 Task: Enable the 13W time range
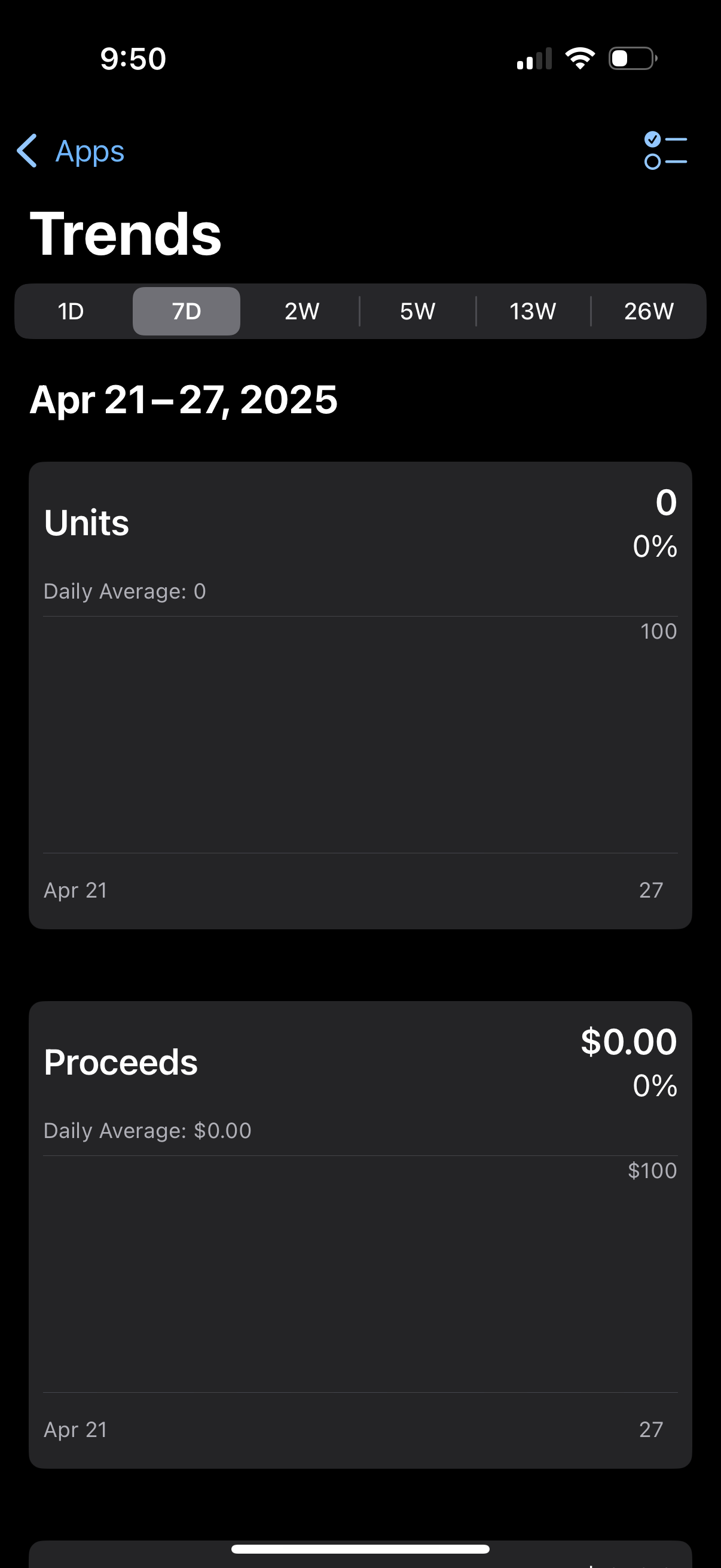[531, 311]
